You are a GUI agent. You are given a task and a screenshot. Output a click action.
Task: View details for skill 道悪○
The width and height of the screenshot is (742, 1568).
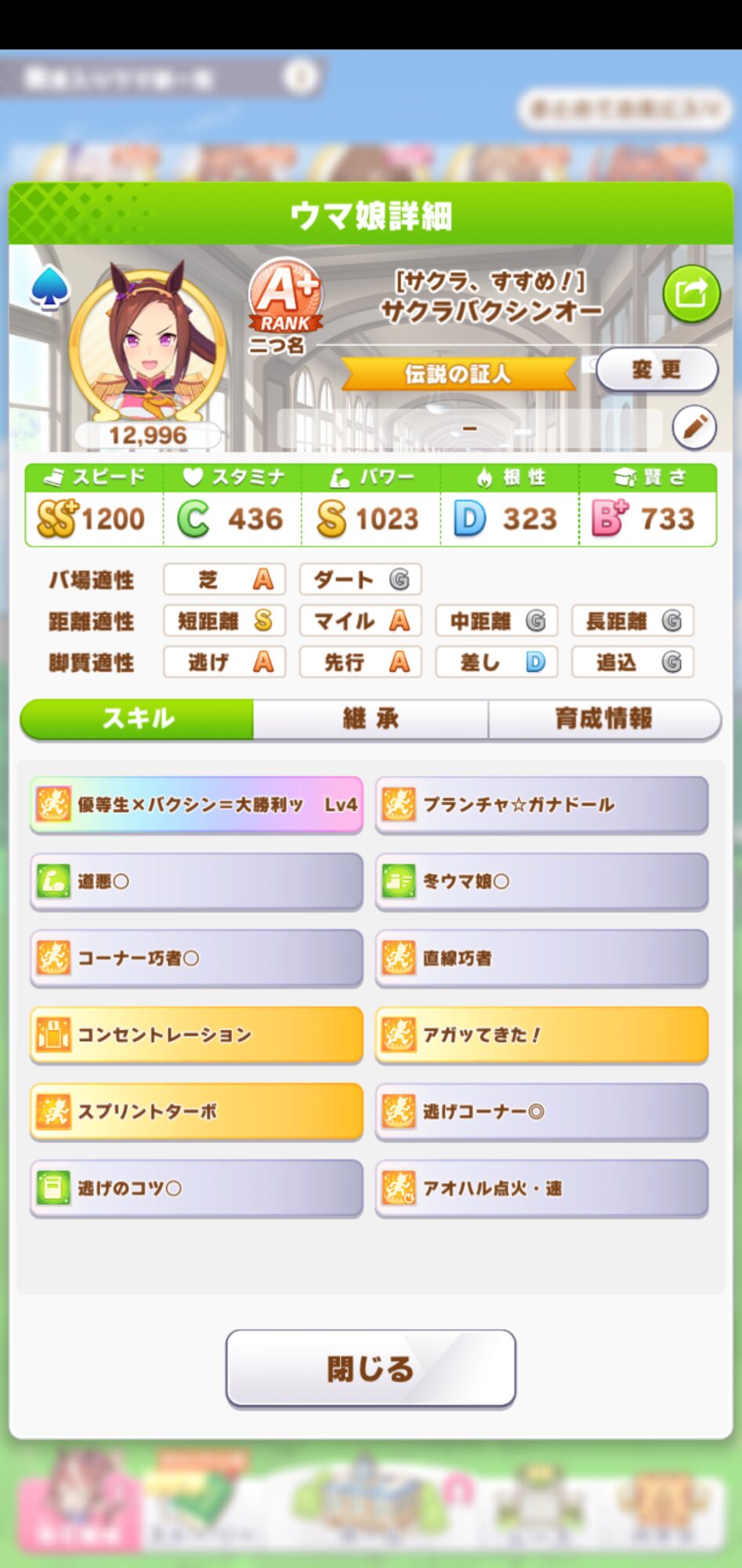pyautogui.click(x=197, y=881)
